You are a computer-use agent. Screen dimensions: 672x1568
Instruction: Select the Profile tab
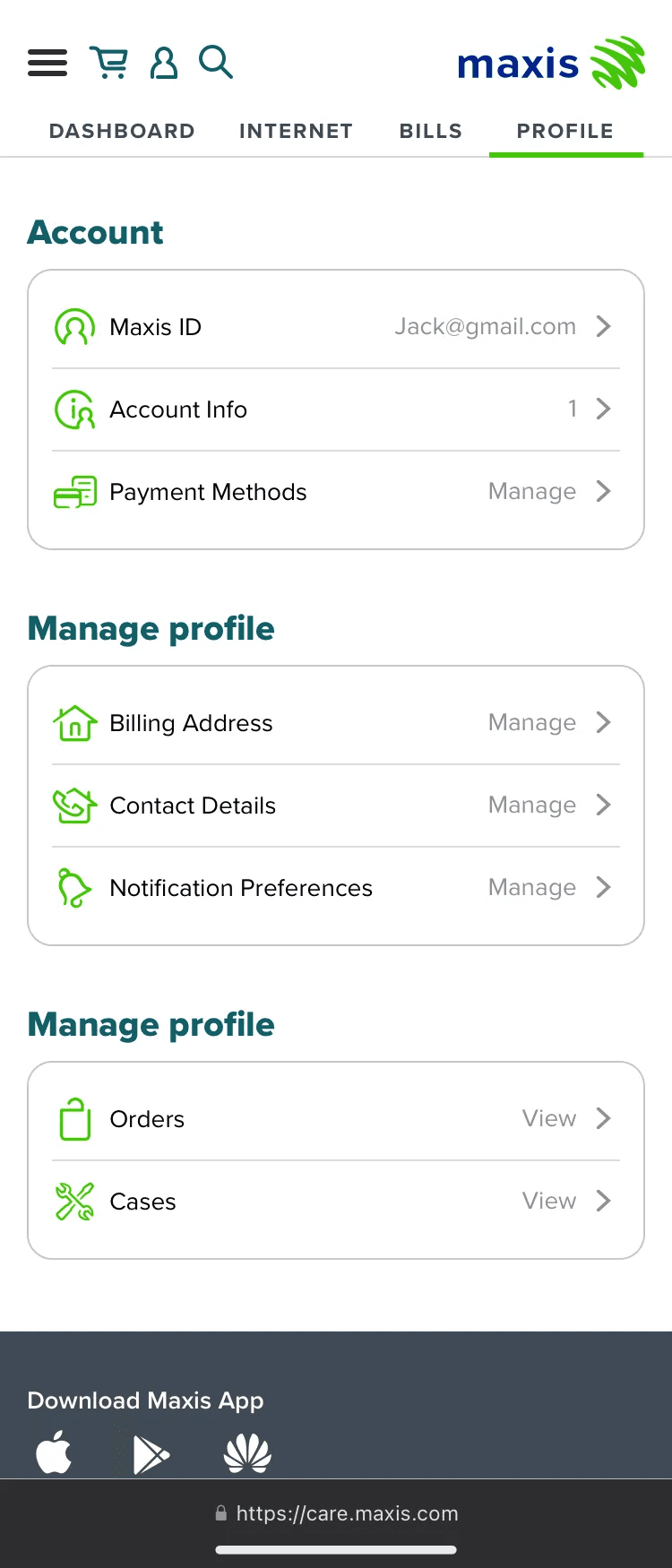(565, 131)
